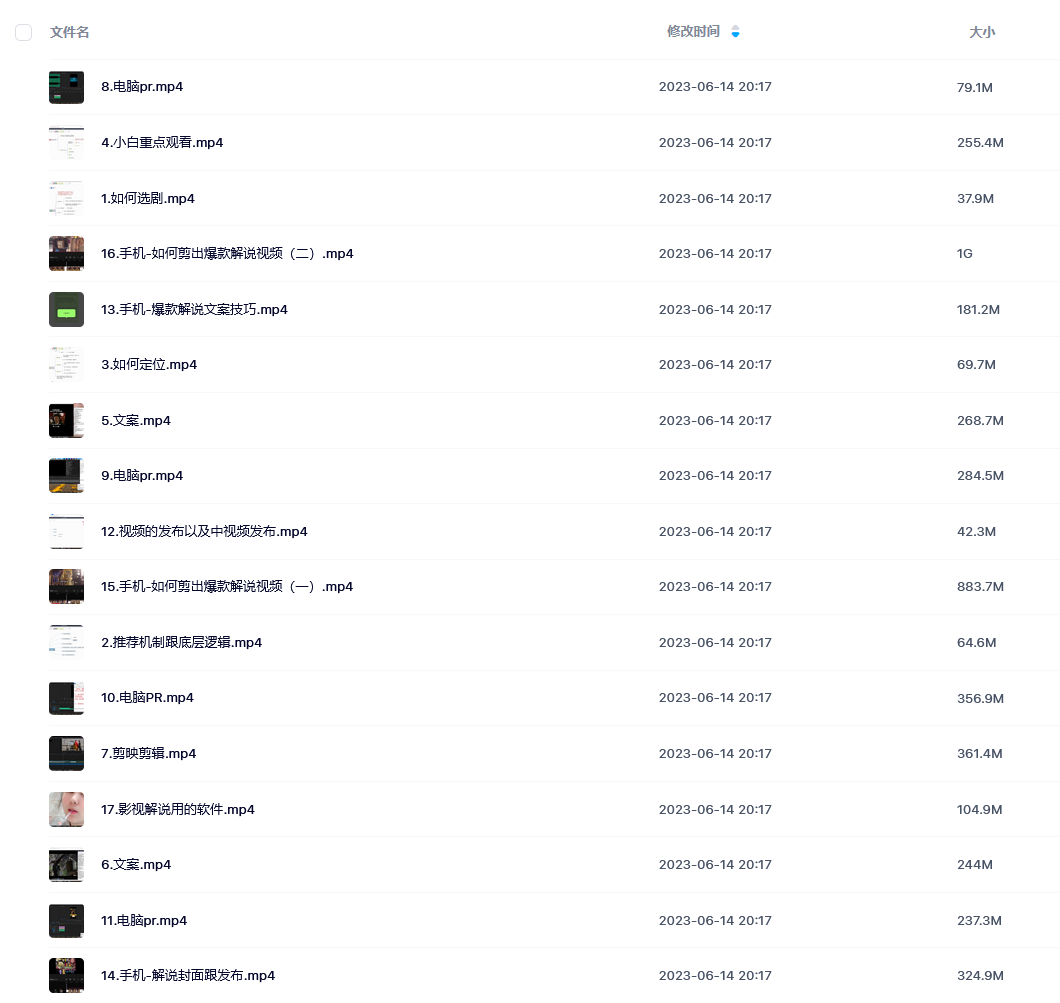Open 16.手机-如何剪出爆款解说视频（二）.mp4
The height and width of the screenshot is (1003, 1060).
(x=227, y=254)
